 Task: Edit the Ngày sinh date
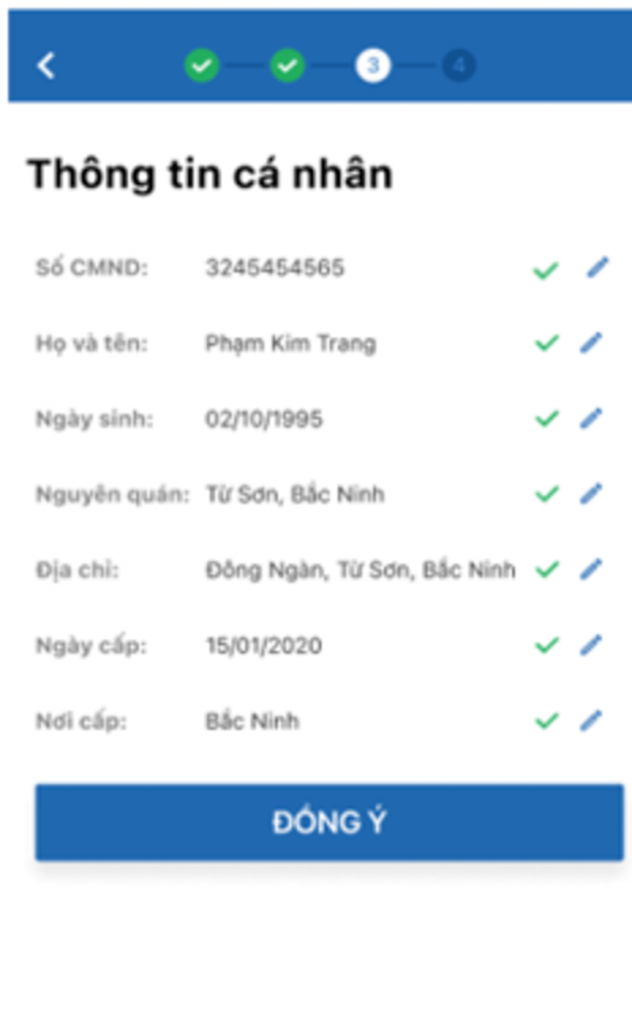tap(591, 418)
